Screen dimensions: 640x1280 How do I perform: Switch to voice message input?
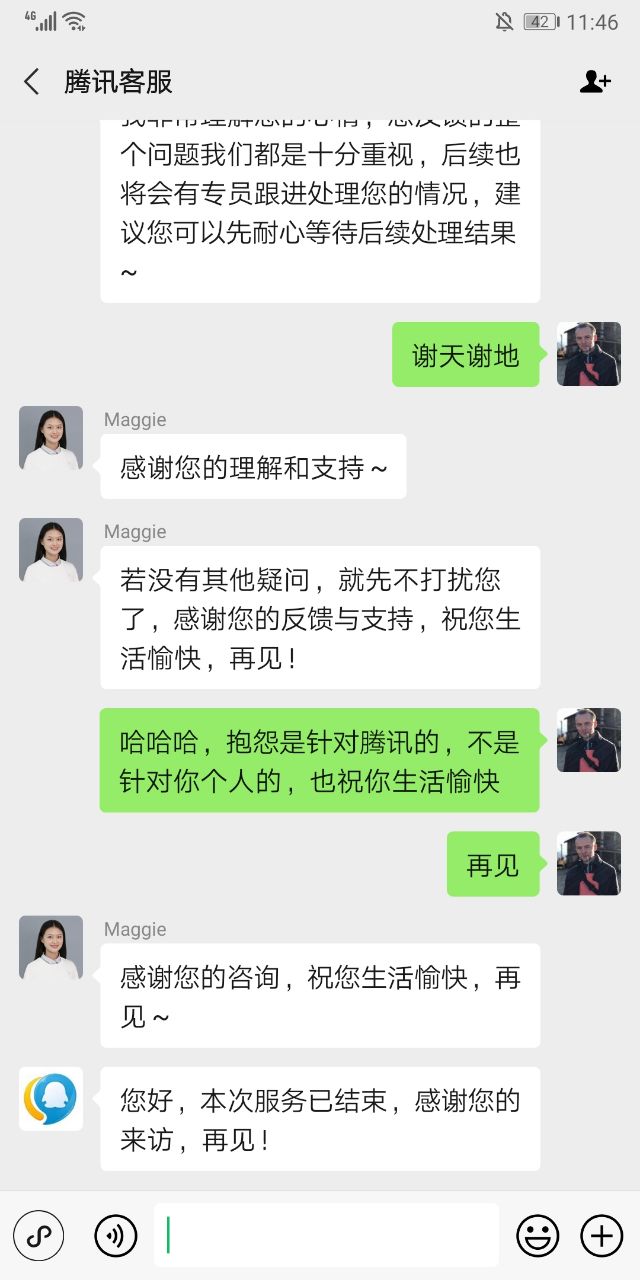[116, 1236]
